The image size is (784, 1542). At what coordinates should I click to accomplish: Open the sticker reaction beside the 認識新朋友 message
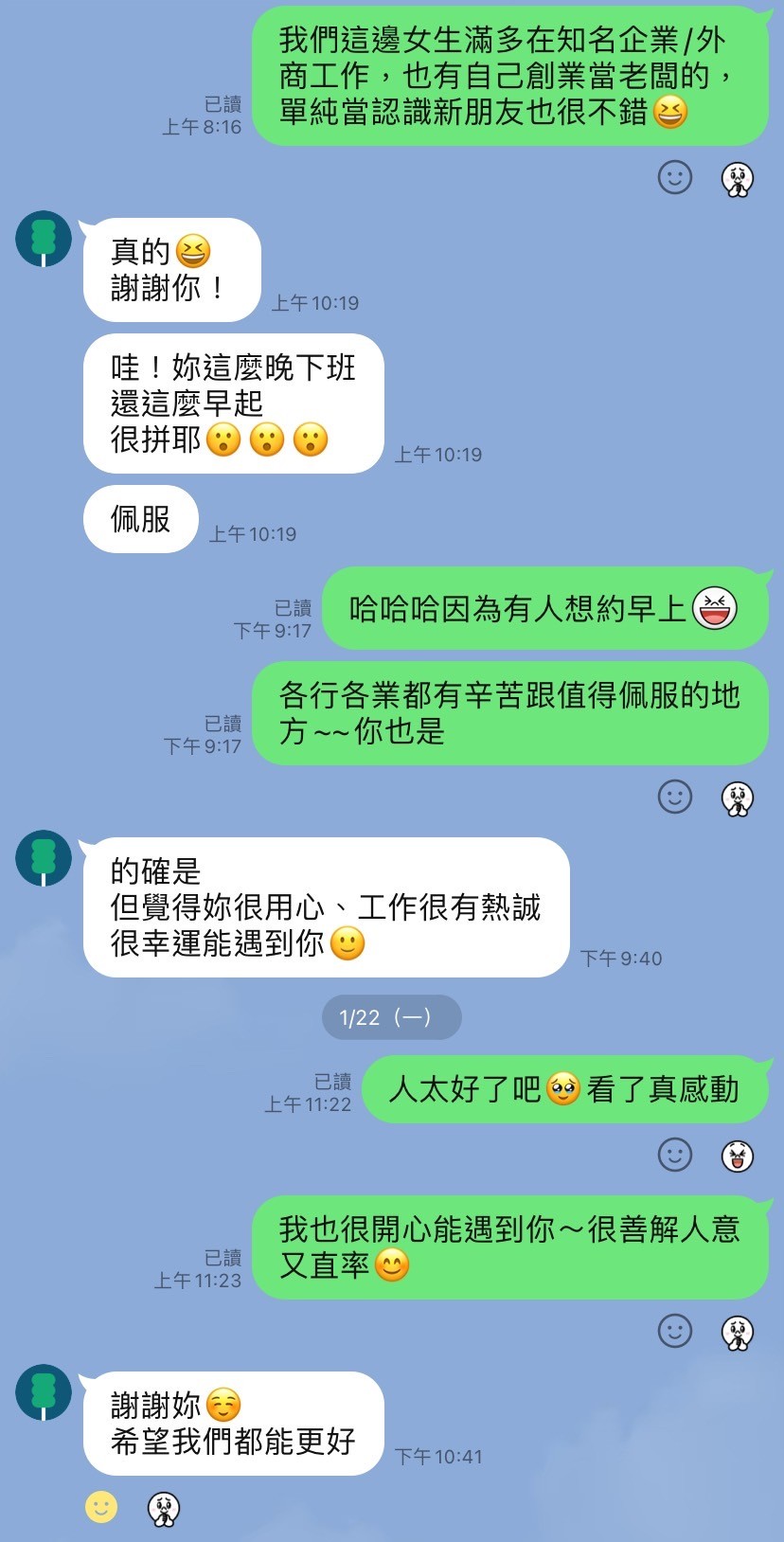tap(738, 178)
